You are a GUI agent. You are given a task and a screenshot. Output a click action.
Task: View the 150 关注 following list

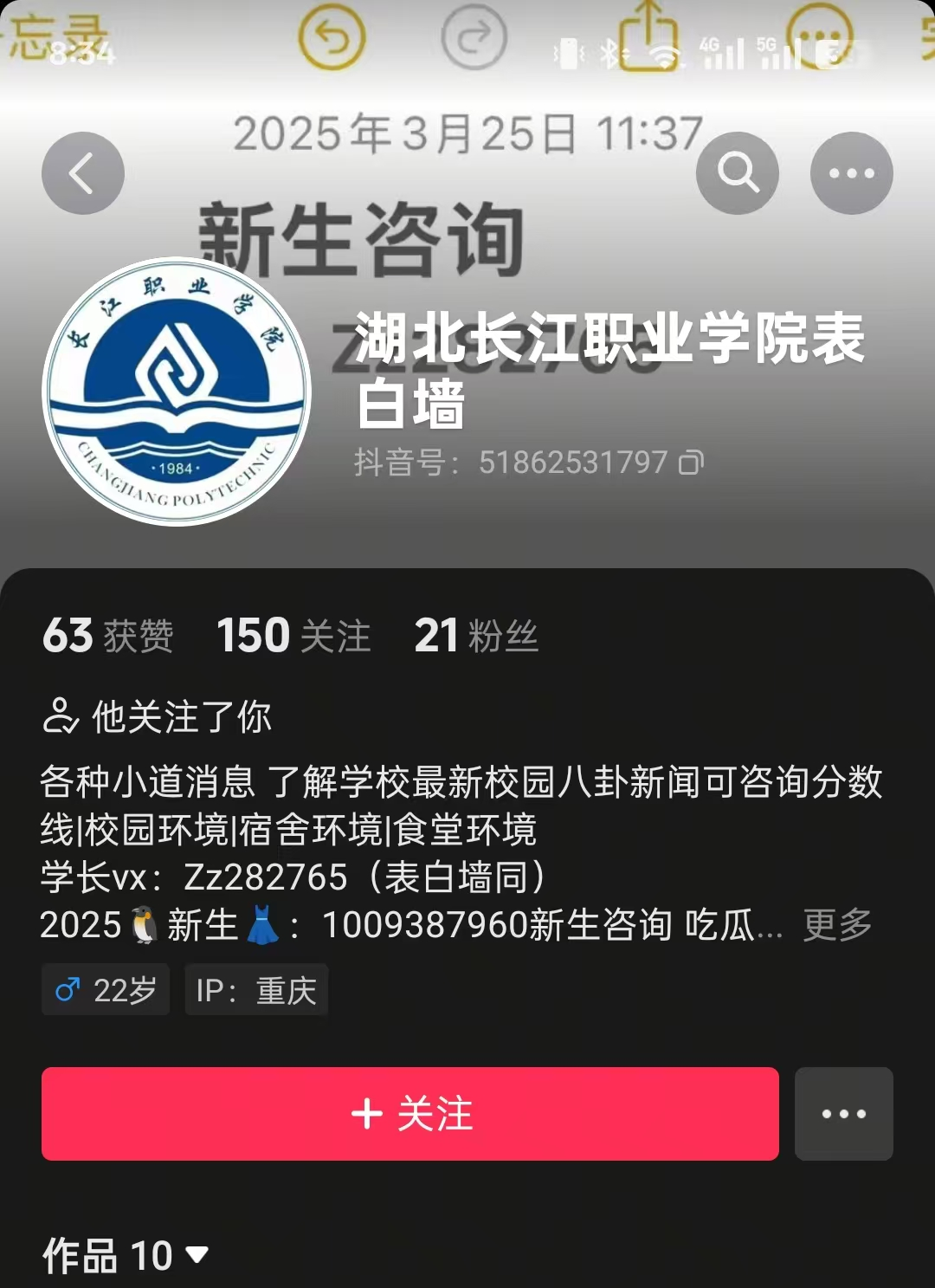(x=293, y=636)
